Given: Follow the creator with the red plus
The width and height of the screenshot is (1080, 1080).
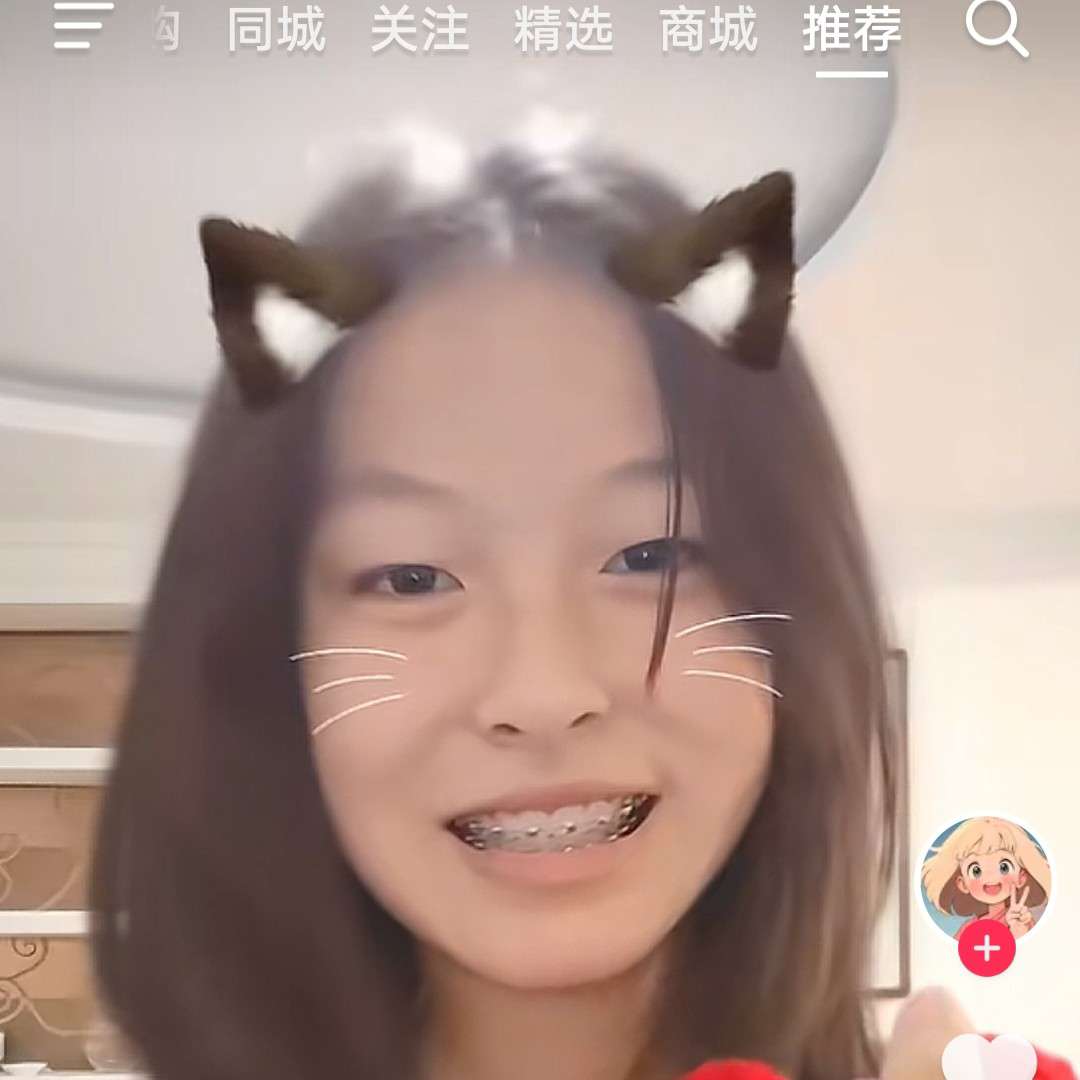Looking at the screenshot, I should tap(986, 948).
